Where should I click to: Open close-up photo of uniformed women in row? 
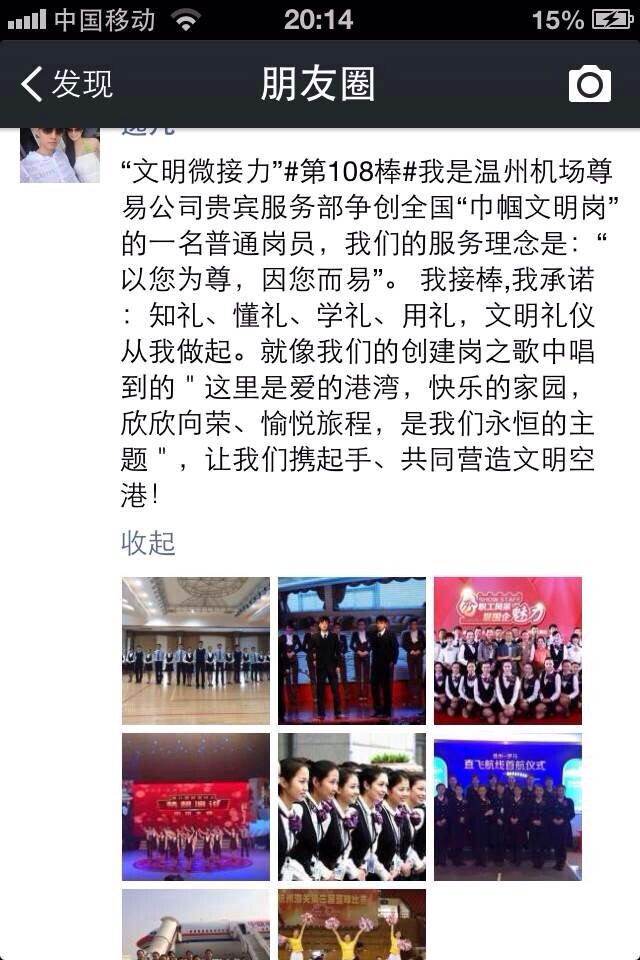coord(352,806)
